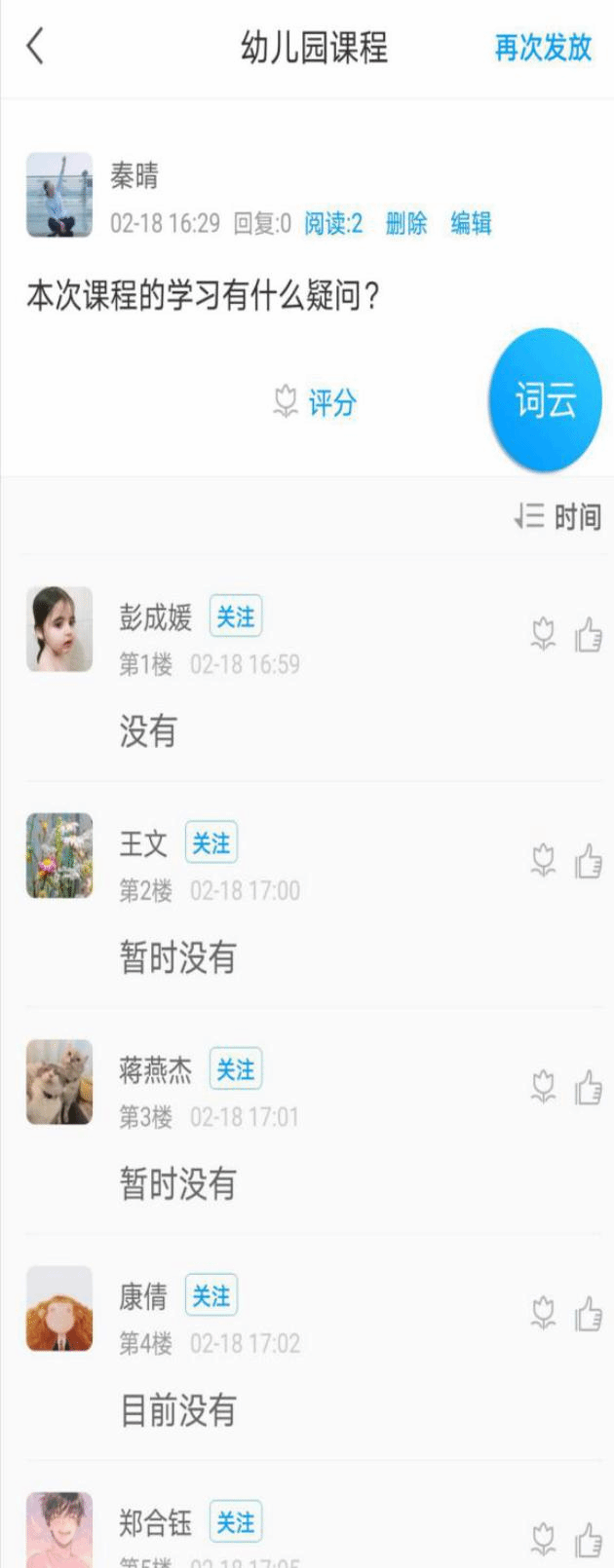Viewport: 614px width, 1568px height.
Task: Tap the 评分 rating button
Action: click(x=315, y=402)
